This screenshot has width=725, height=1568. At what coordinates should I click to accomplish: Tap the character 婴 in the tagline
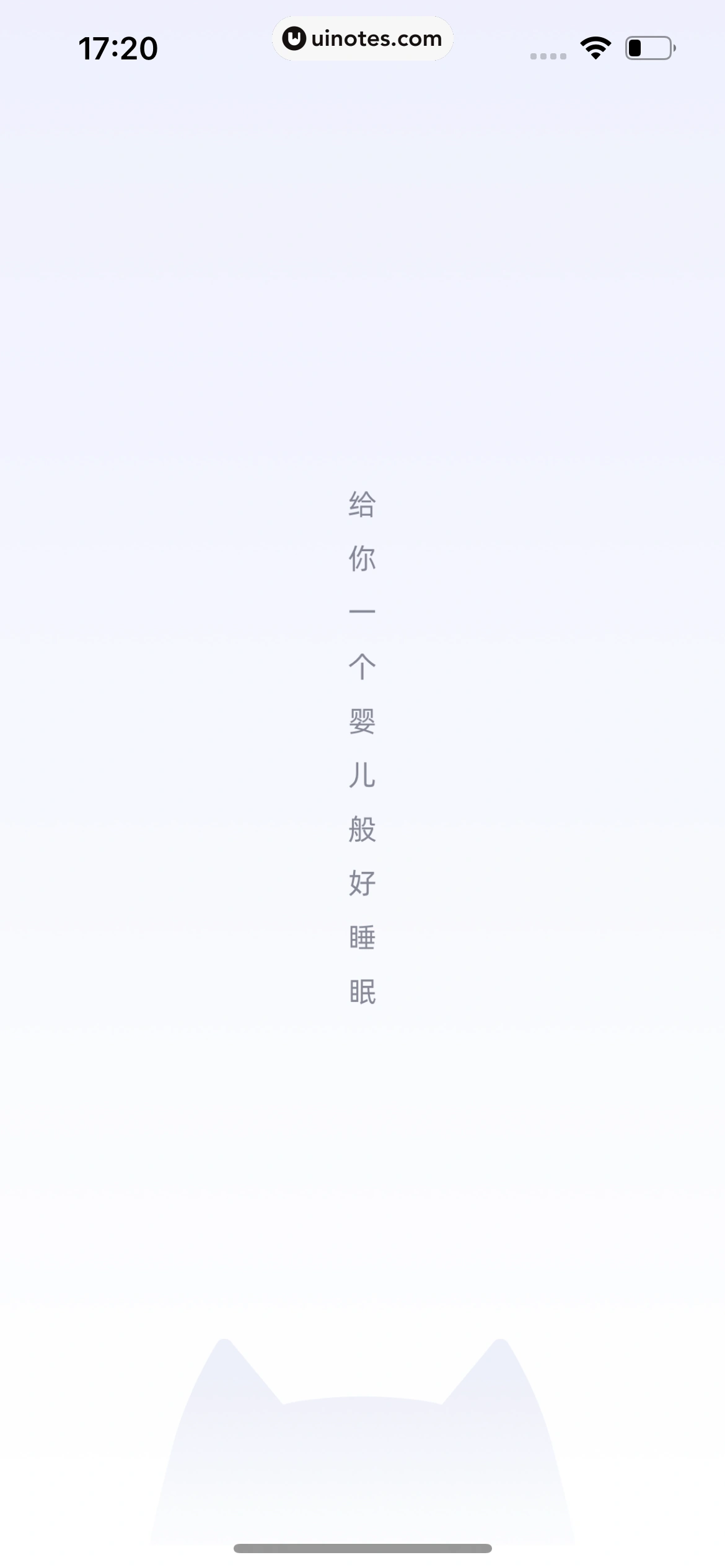pos(362,721)
